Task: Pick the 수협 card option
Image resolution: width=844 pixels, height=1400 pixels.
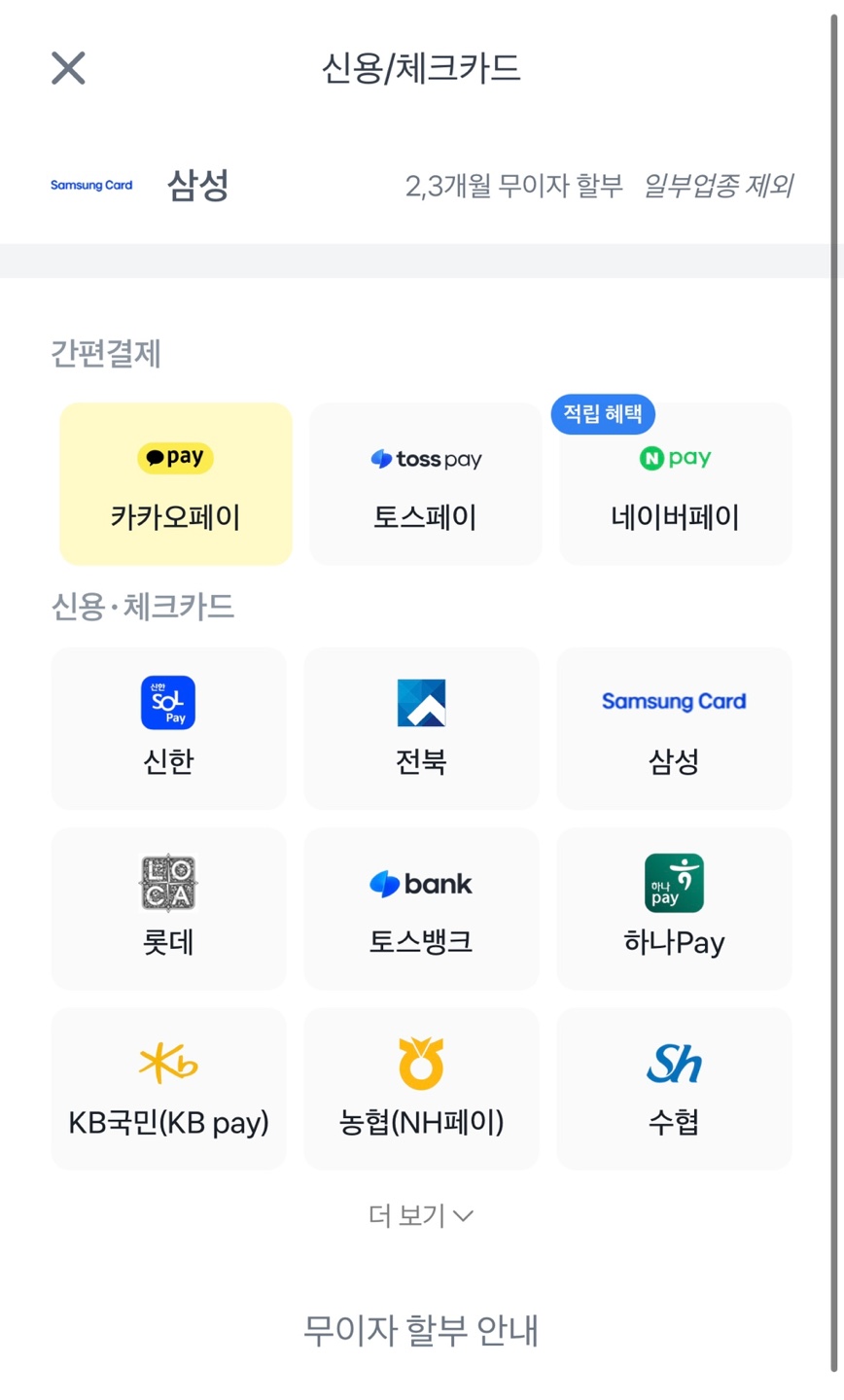Action: (x=674, y=1089)
